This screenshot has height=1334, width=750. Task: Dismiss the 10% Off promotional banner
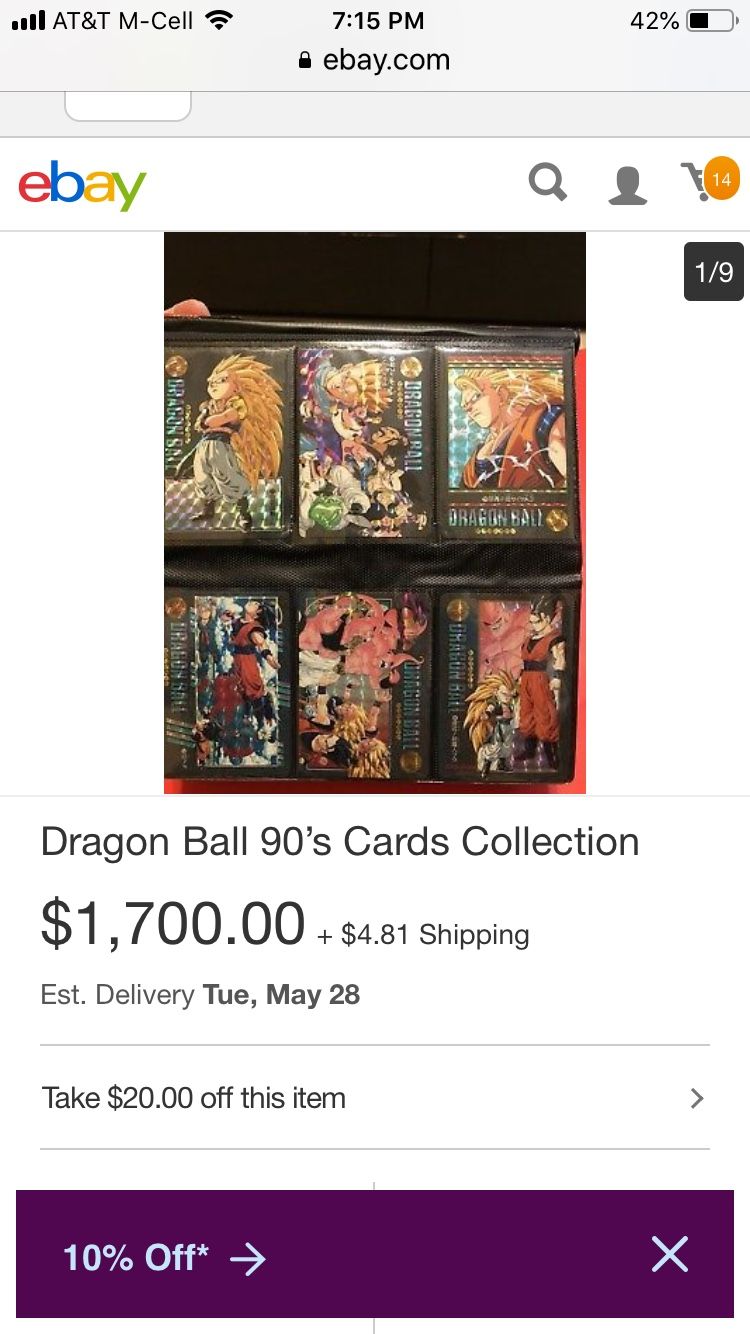[670, 1254]
